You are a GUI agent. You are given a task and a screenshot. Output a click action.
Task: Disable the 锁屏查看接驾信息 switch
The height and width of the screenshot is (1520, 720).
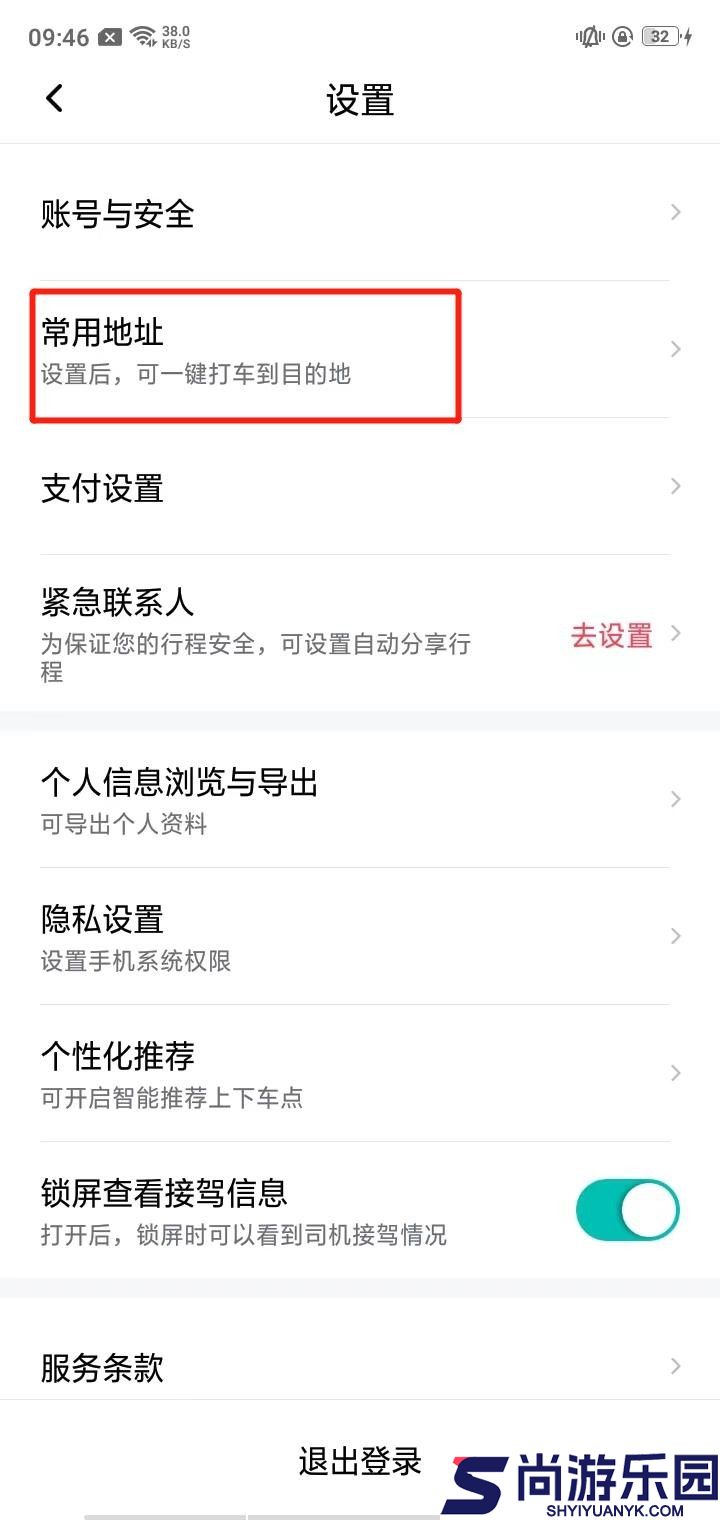tap(627, 1209)
